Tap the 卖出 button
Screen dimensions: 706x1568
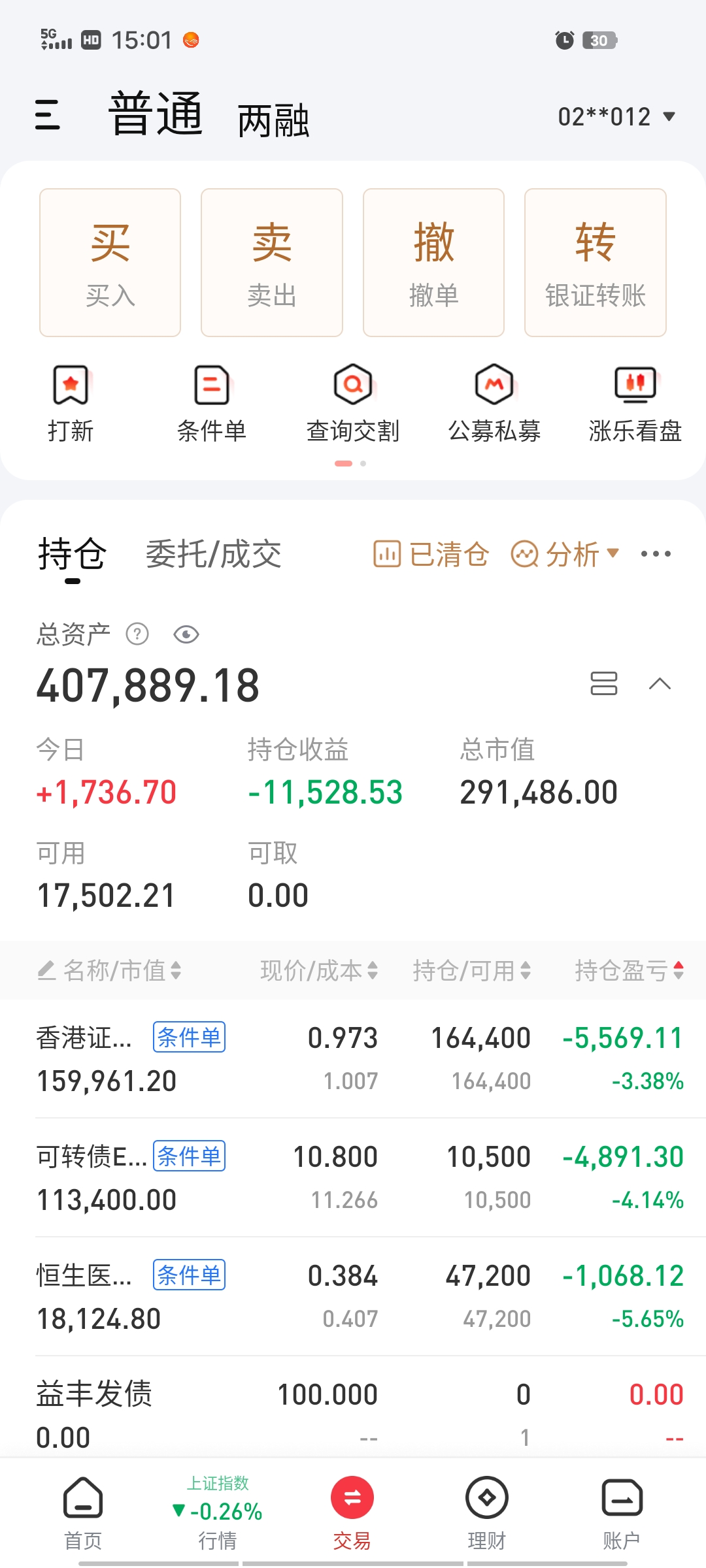[272, 263]
